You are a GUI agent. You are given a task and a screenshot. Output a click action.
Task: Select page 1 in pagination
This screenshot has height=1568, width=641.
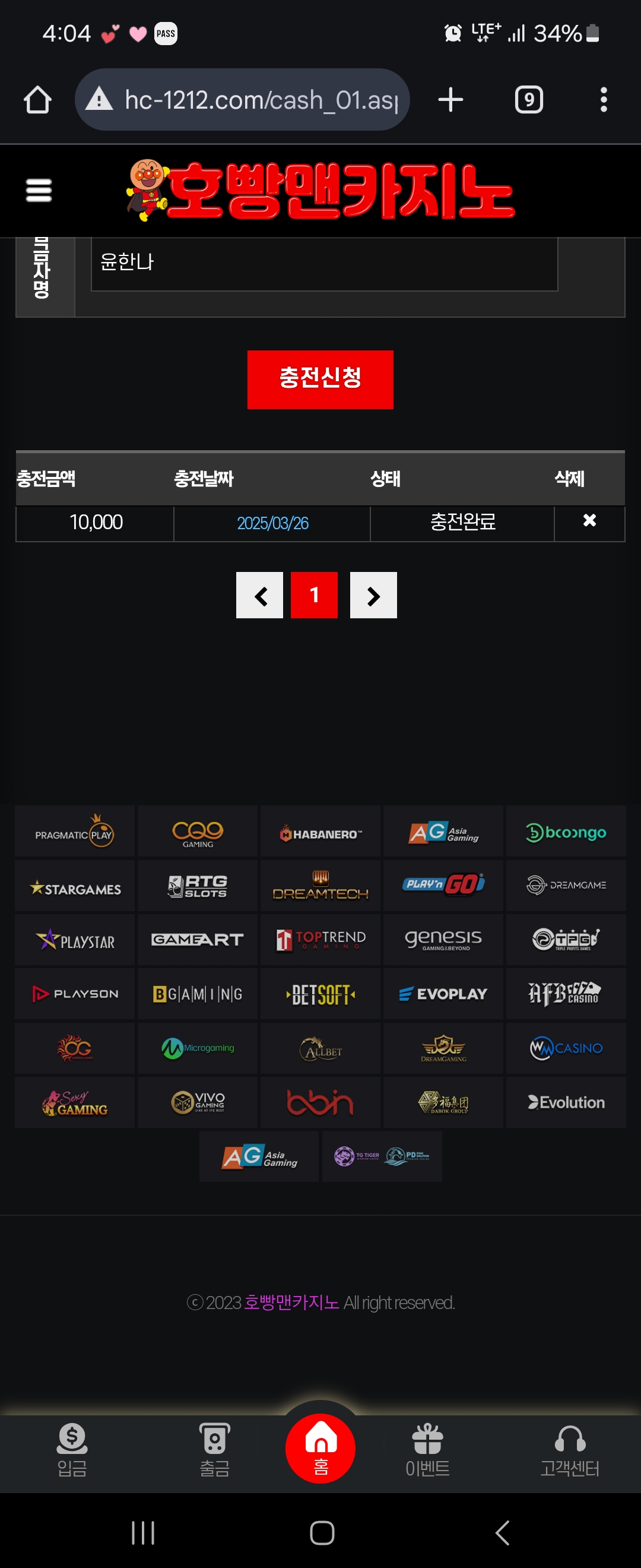[314, 595]
